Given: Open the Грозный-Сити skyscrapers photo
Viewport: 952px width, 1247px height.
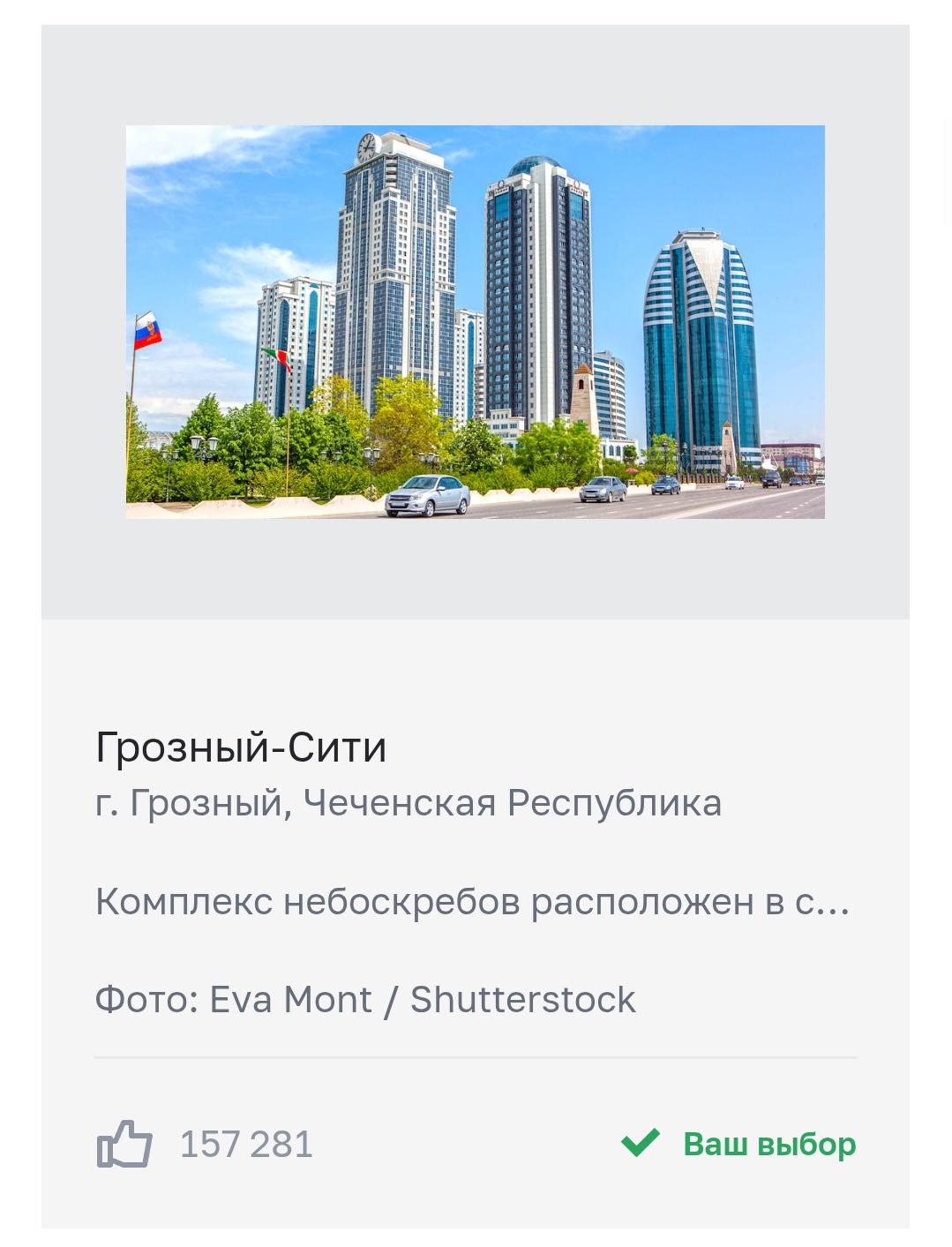Looking at the screenshot, I should point(475,322).
